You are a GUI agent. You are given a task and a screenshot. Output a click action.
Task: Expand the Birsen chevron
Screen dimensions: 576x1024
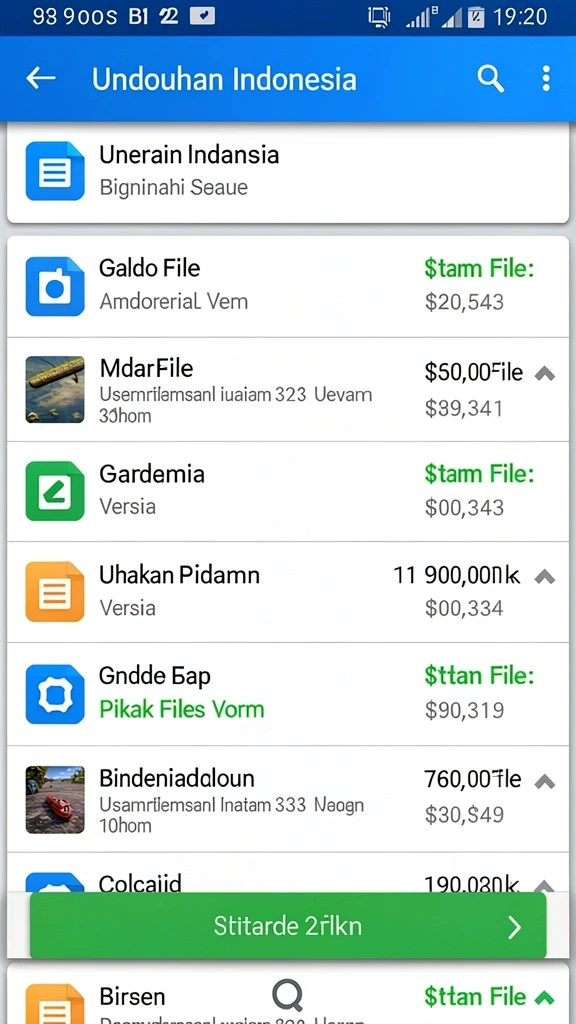pyautogui.click(x=544, y=997)
